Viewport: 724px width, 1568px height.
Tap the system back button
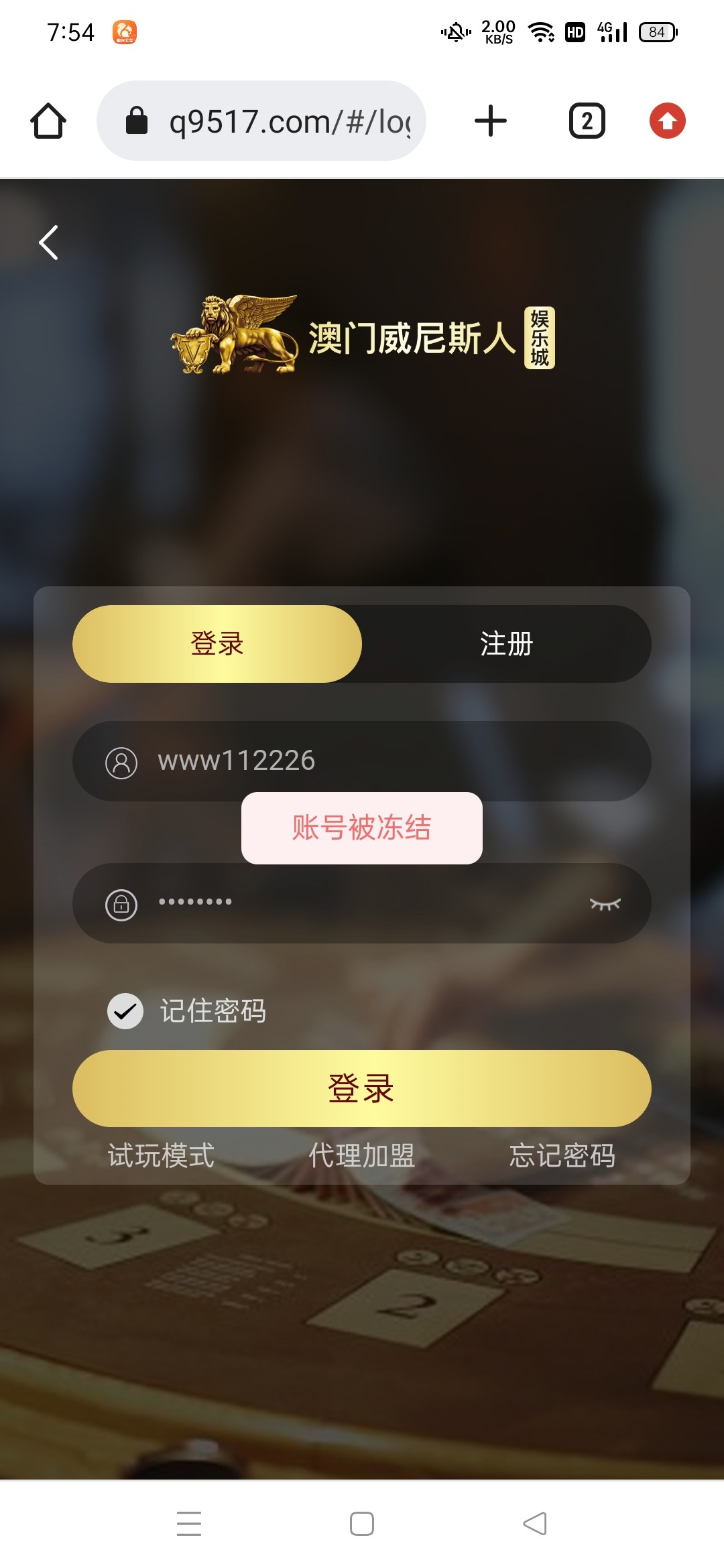535,1524
